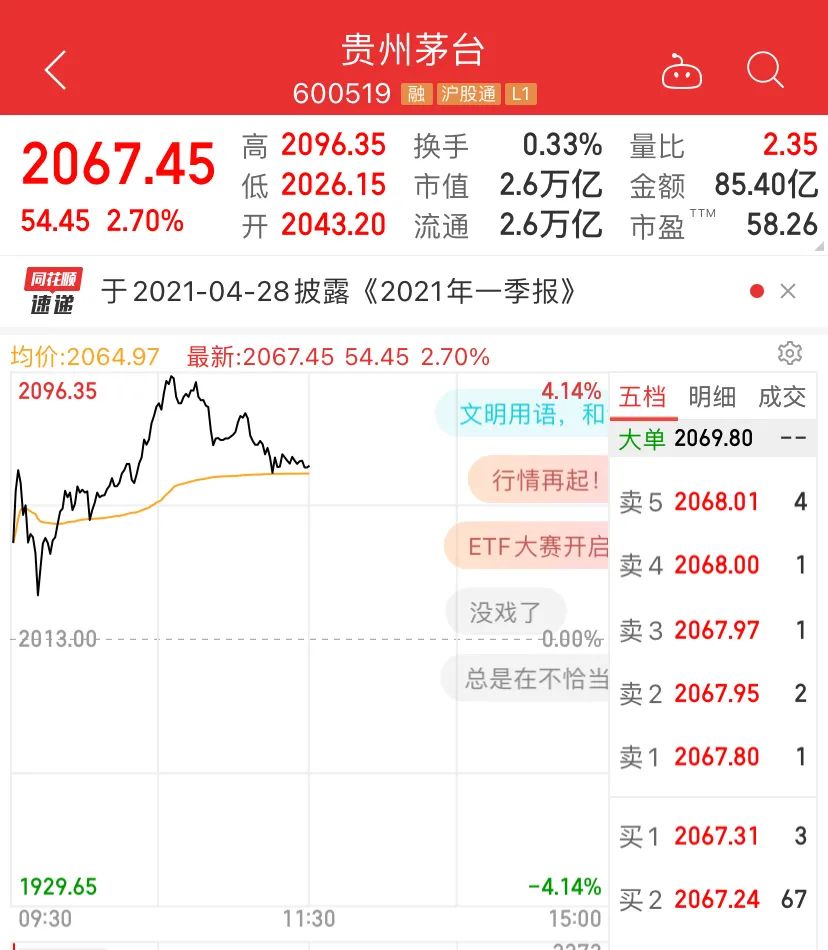Open the robot assistant icon

682,72
